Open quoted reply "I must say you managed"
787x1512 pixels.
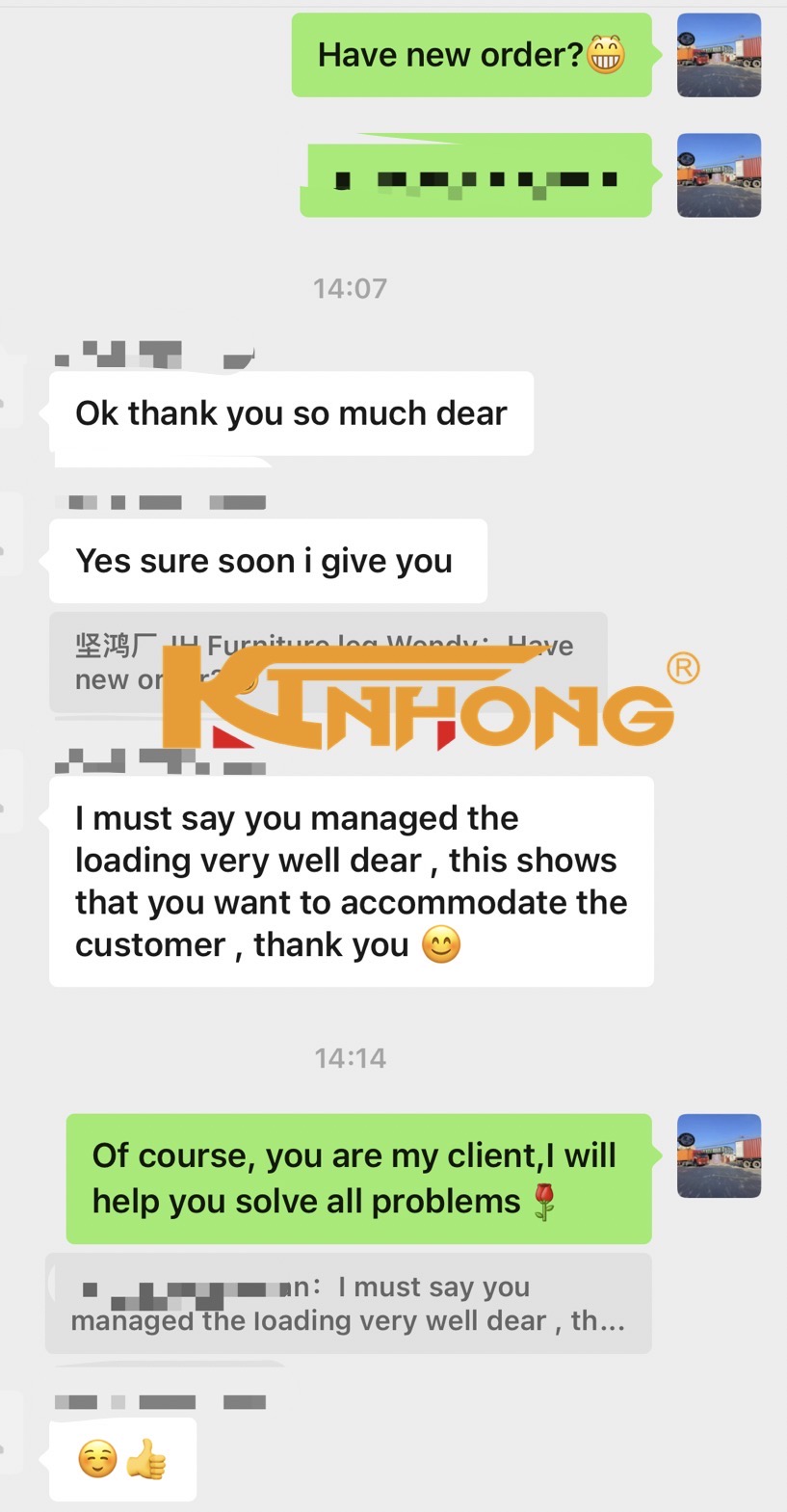348,1303
